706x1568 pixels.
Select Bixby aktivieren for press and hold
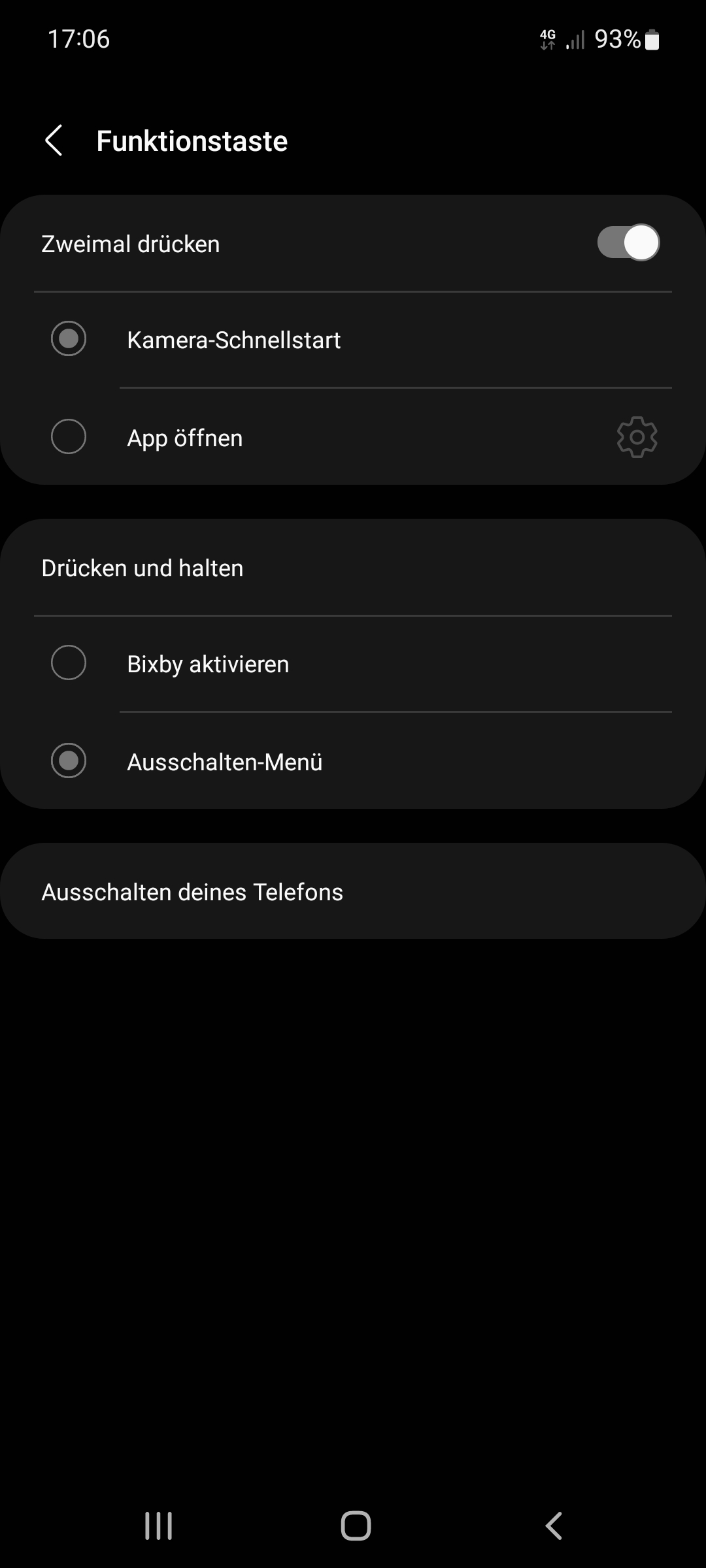(x=69, y=663)
